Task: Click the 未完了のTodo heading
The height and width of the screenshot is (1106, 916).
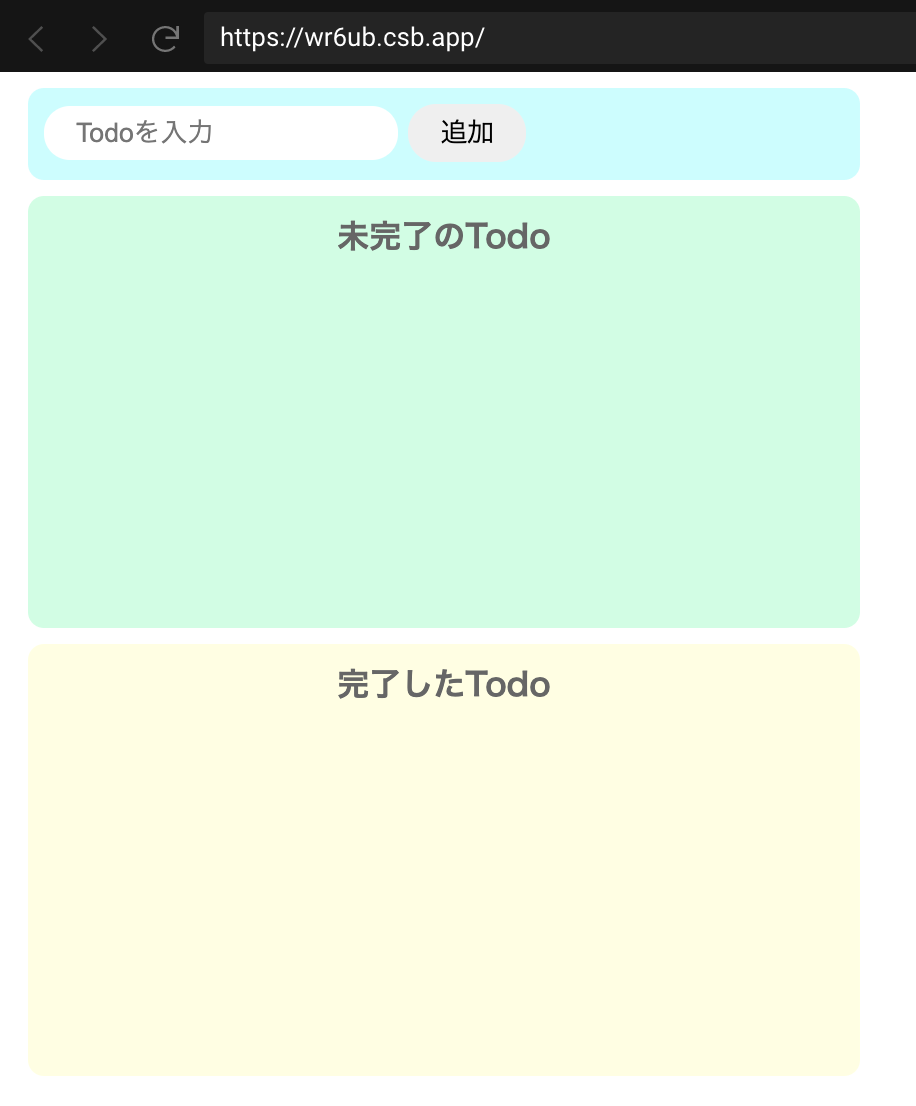Action: [x=444, y=236]
